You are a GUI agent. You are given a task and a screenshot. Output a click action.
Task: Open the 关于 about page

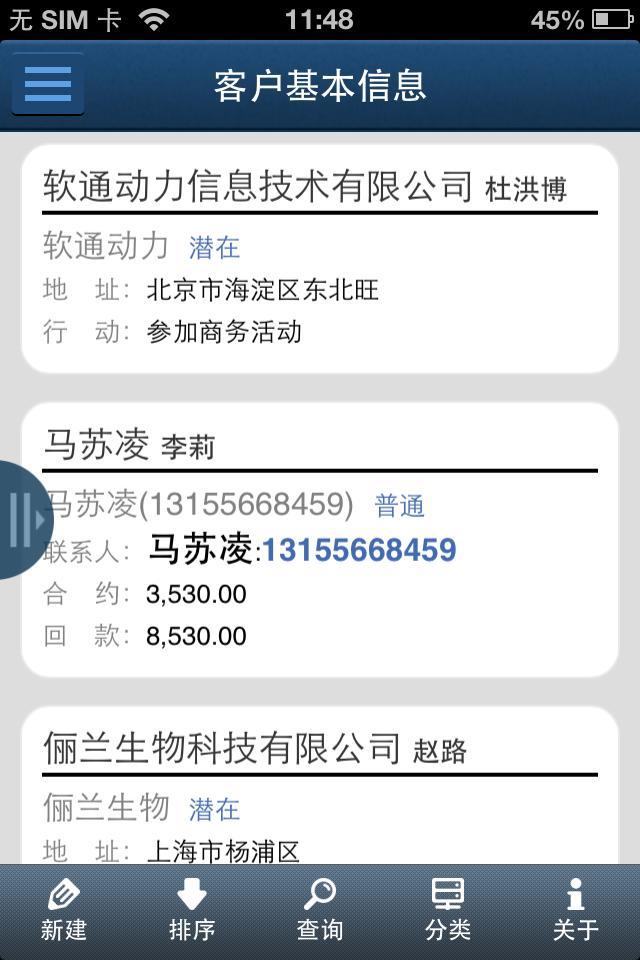click(575, 911)
